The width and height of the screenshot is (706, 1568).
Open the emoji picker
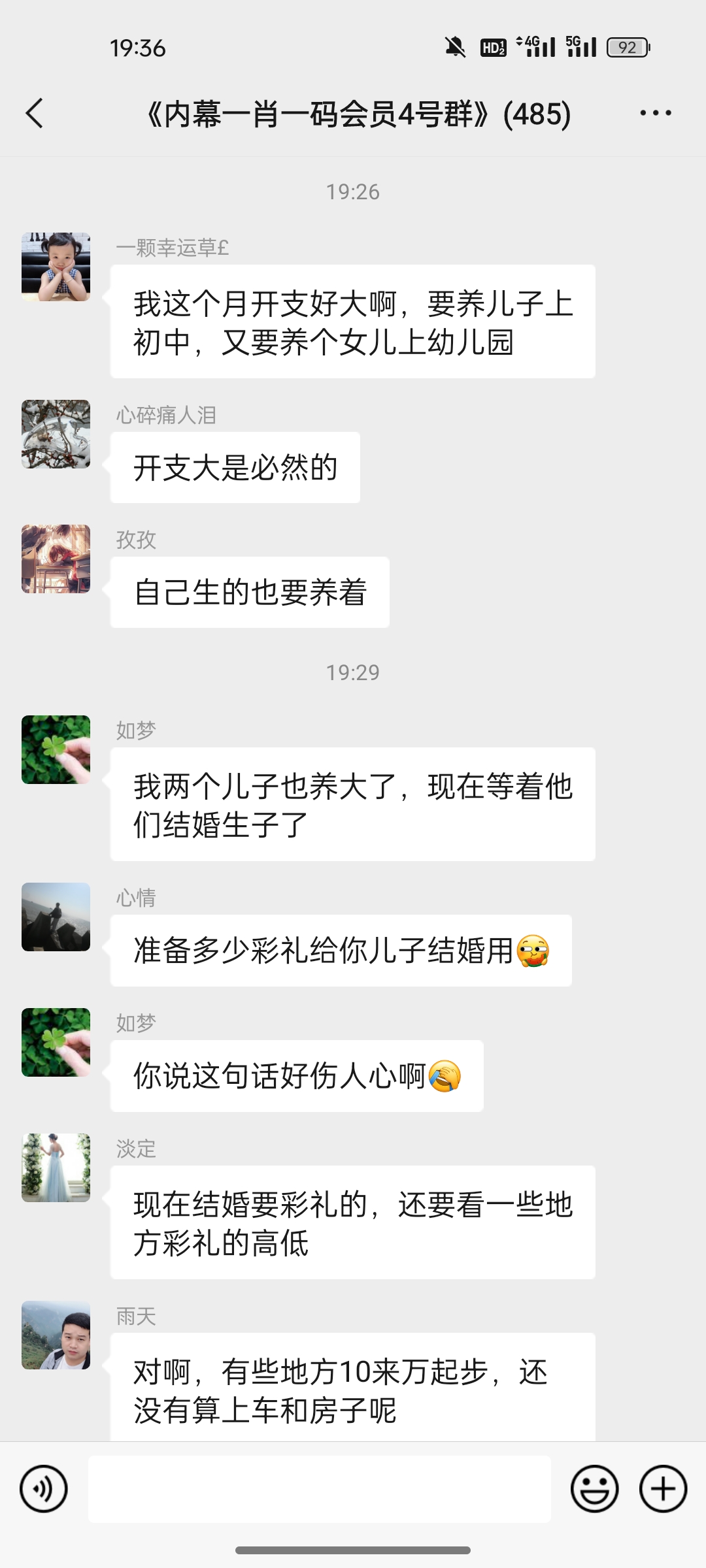594,1489
